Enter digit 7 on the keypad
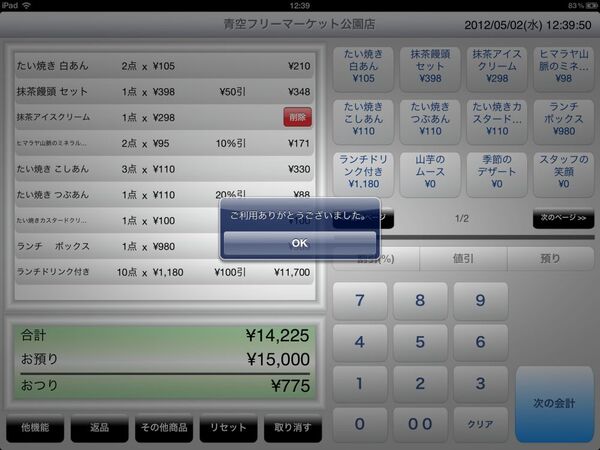Screen dimensions: 600x450 [359, 300]
